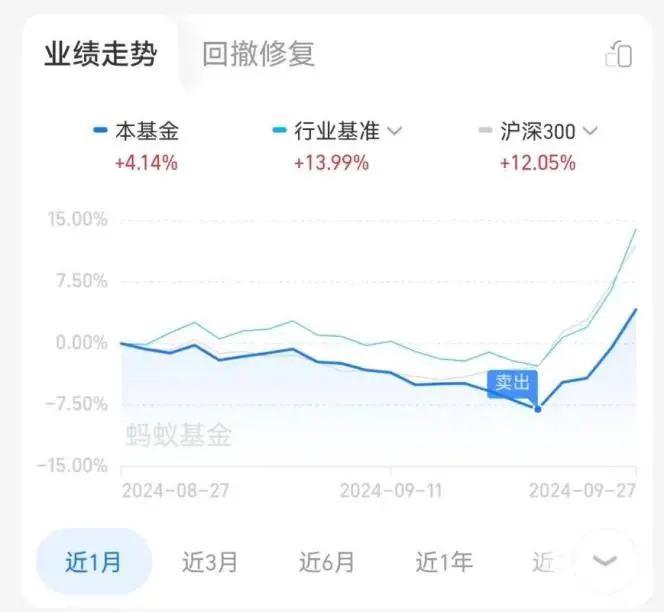This screenshot has height=612, width=664.
Task: Rotate chart to landscape view
Action: pos(618,54)
